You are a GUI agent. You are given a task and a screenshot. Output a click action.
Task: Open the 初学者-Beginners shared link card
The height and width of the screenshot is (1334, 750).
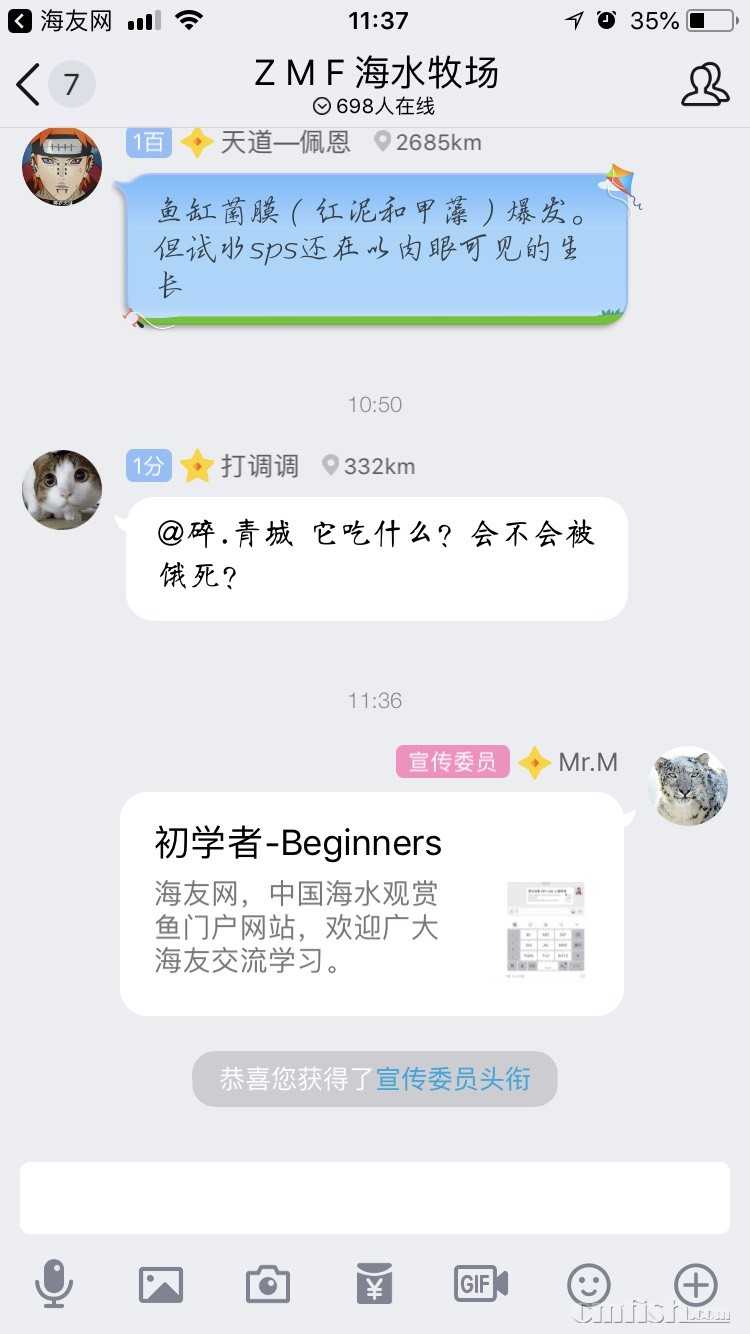pos(372,904)
